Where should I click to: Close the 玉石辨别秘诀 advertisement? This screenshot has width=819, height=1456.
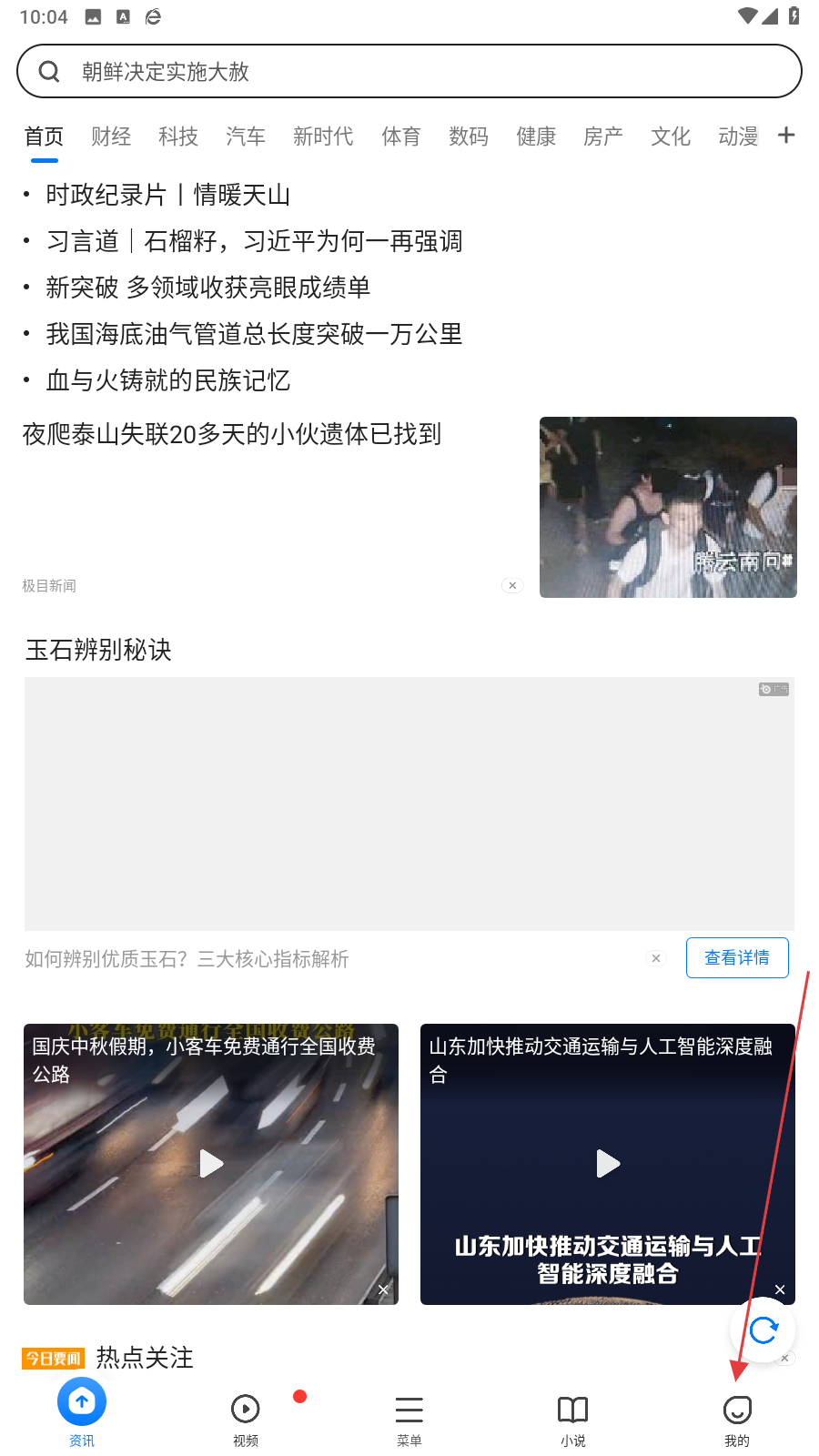click(656, 958)
